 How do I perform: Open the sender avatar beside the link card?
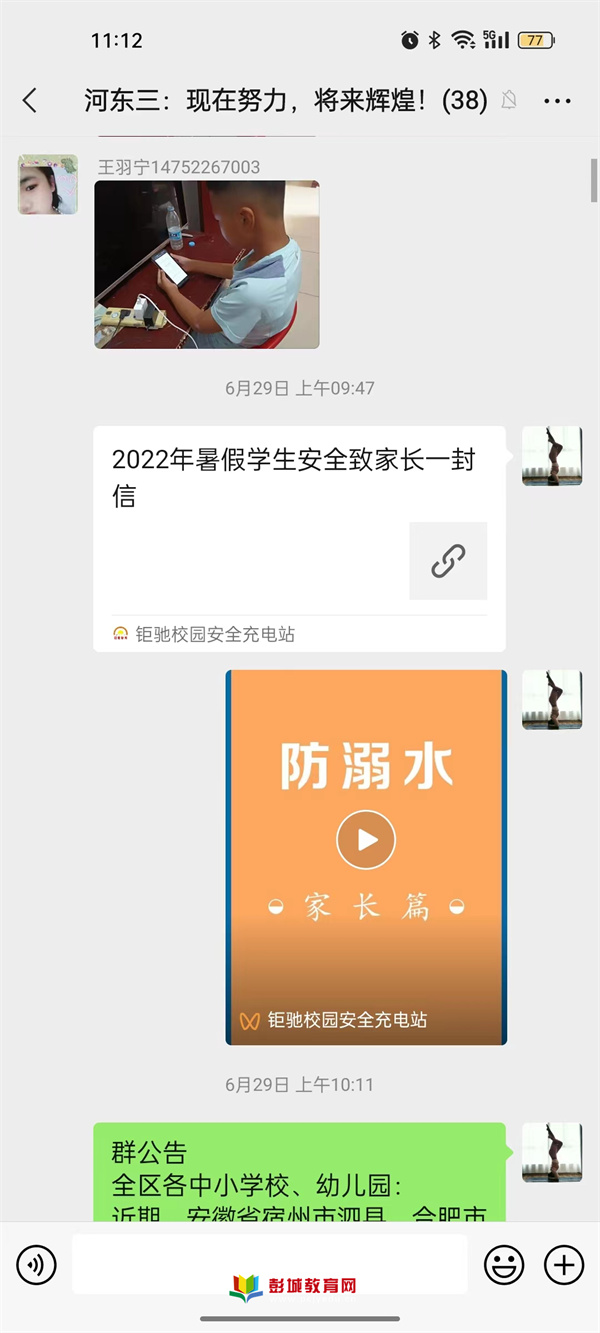[551, 456]
